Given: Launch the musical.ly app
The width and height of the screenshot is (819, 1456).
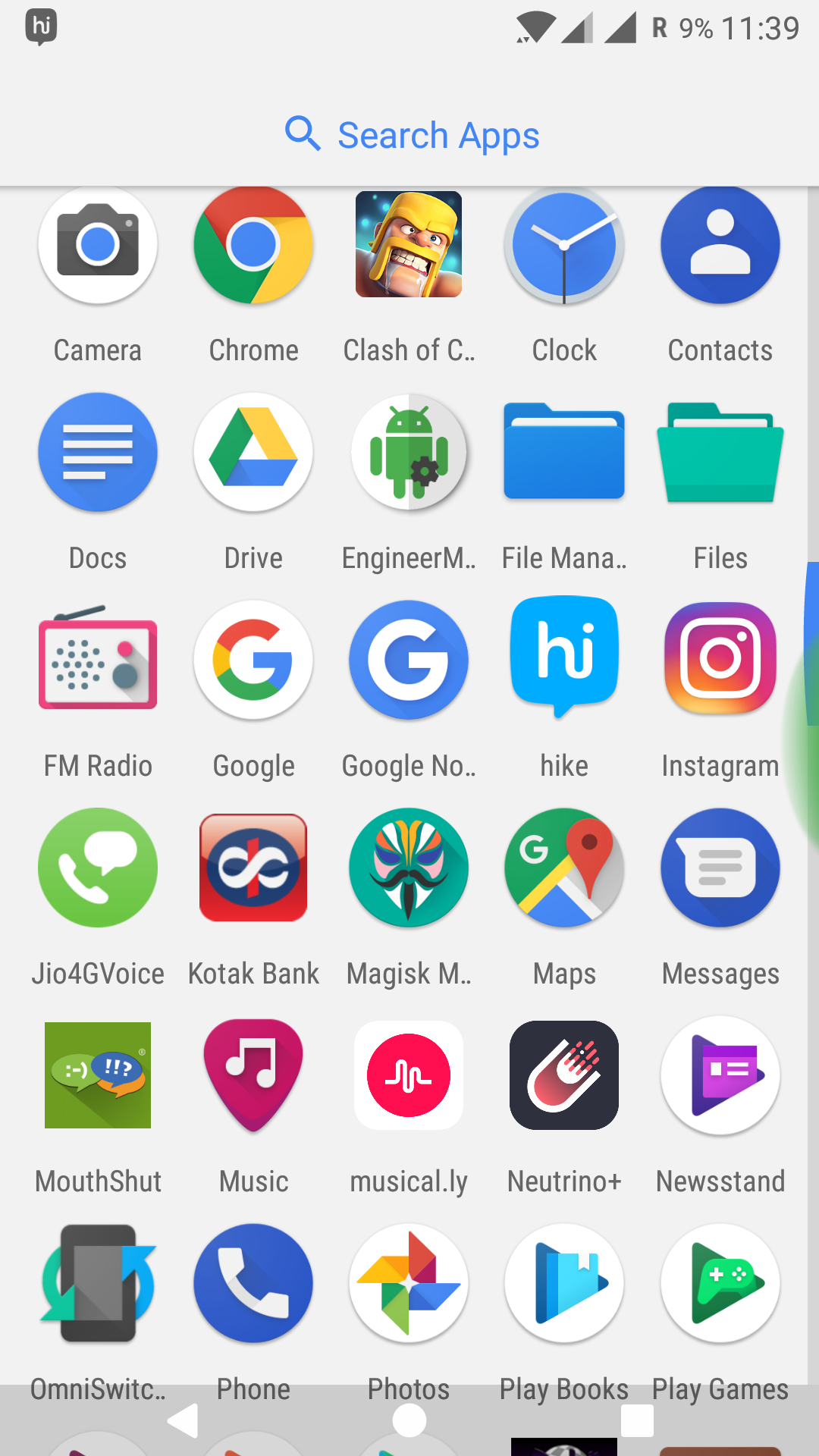Looking at the screenshot, I should 409,1076.
